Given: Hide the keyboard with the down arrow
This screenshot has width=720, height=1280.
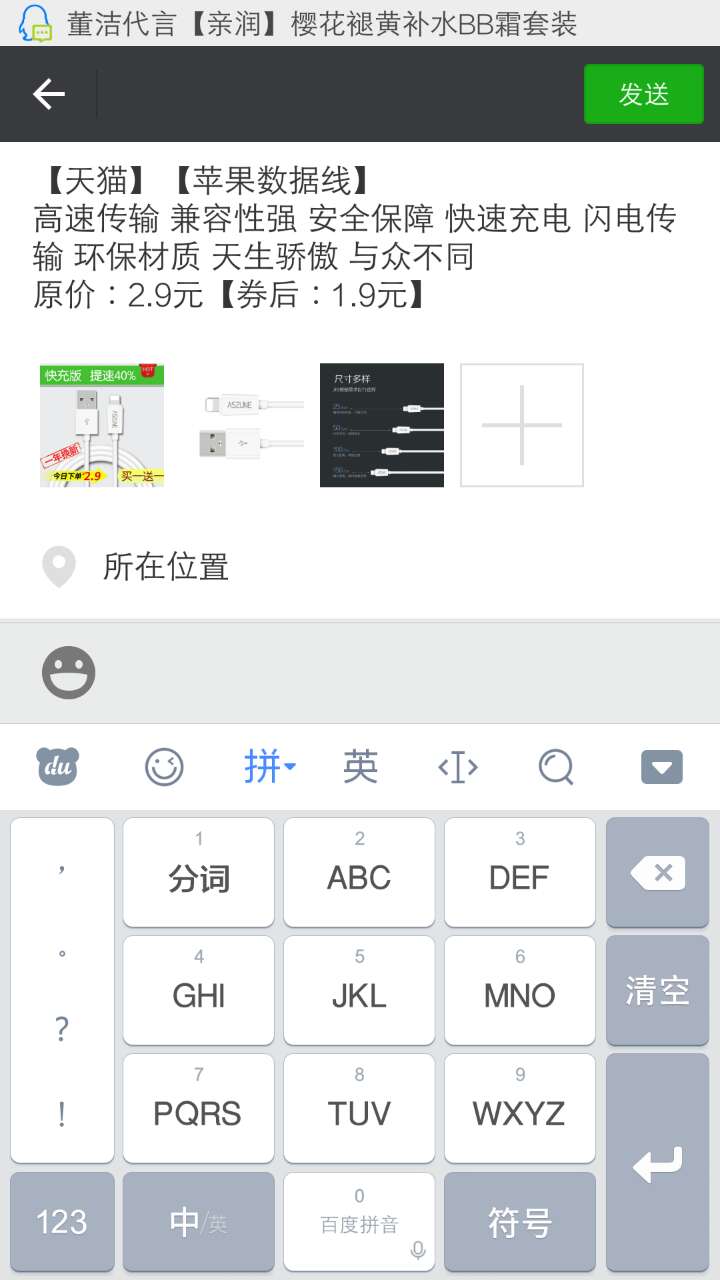Looking at the screenshot, I should coord(661,767).
